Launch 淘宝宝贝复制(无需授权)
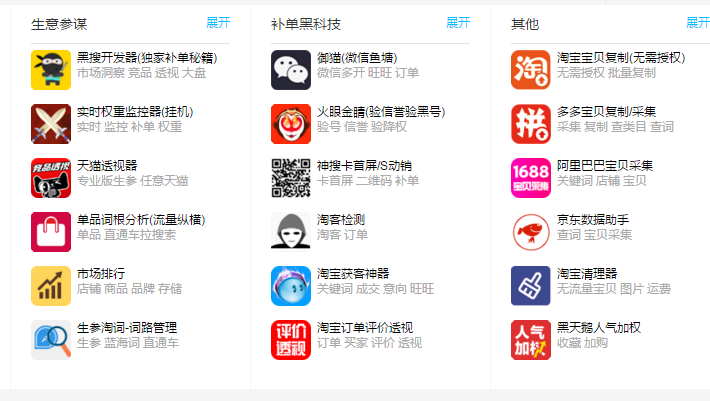The width and height of the screenshot is (710, 401). (620, 58)
